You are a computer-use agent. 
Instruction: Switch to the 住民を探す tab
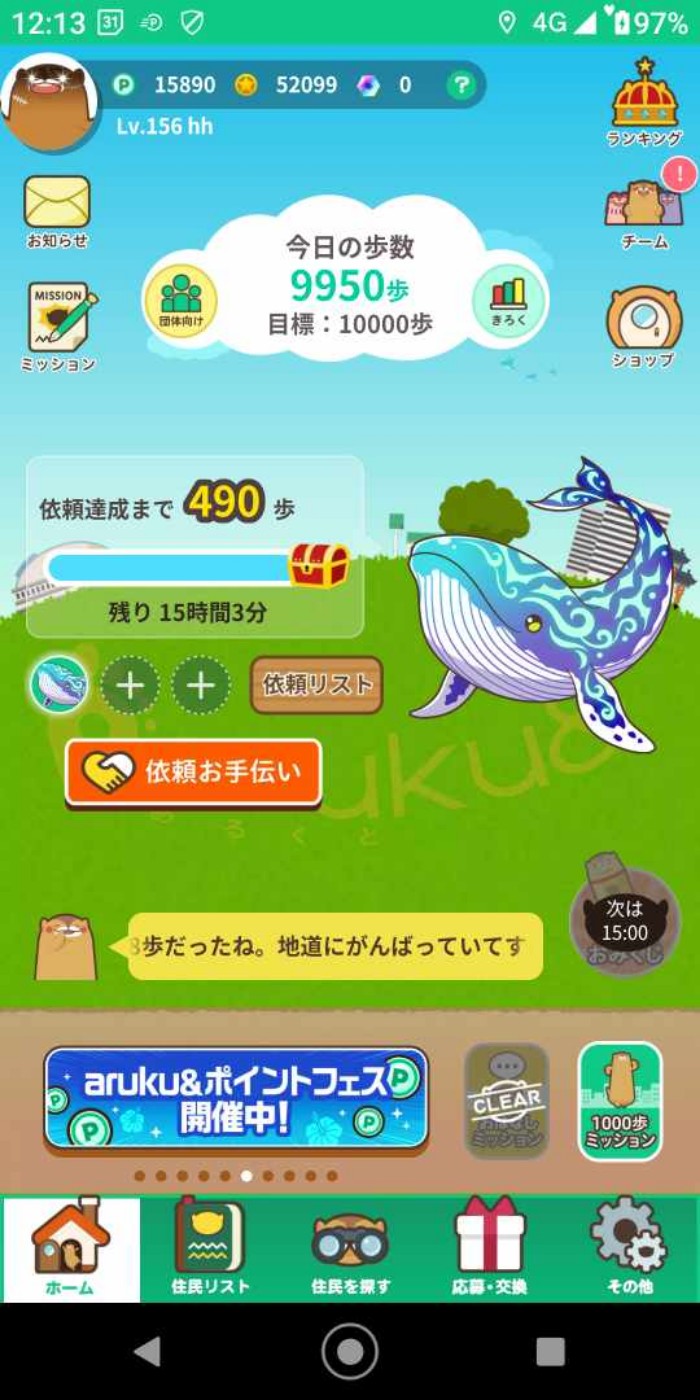click(x=350, y=1249)
